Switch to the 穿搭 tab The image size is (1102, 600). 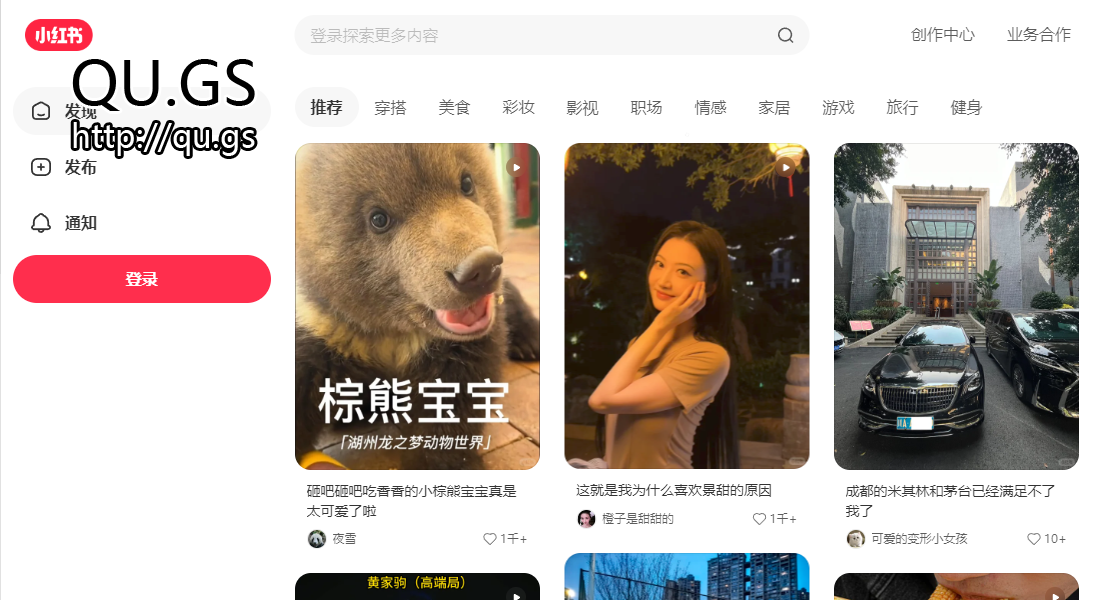pos(390,108)
